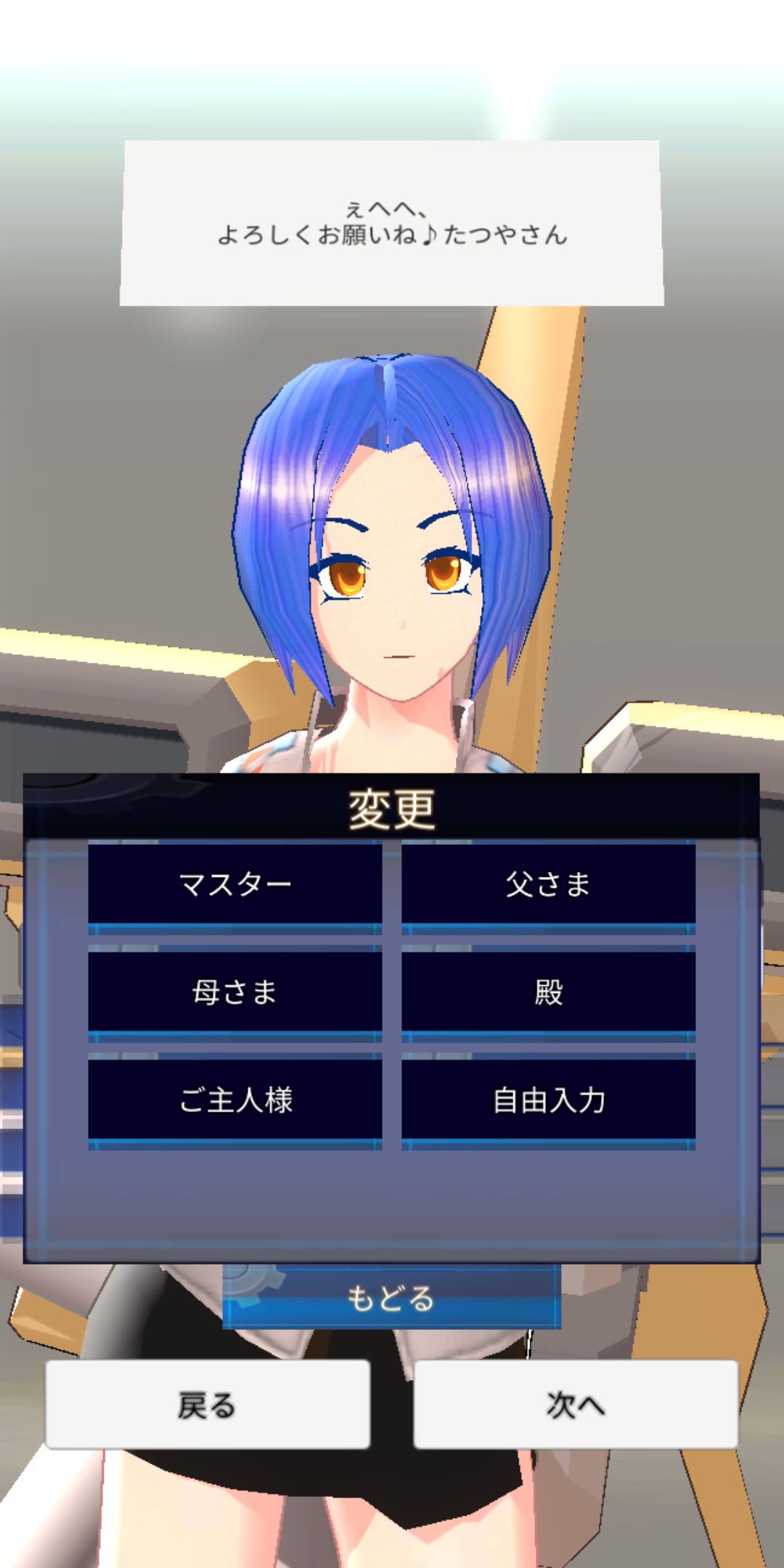This screenshot has height=1568, width=784.
Task: Proceed with the 次へ button
Action: [x=576, y=1405]
